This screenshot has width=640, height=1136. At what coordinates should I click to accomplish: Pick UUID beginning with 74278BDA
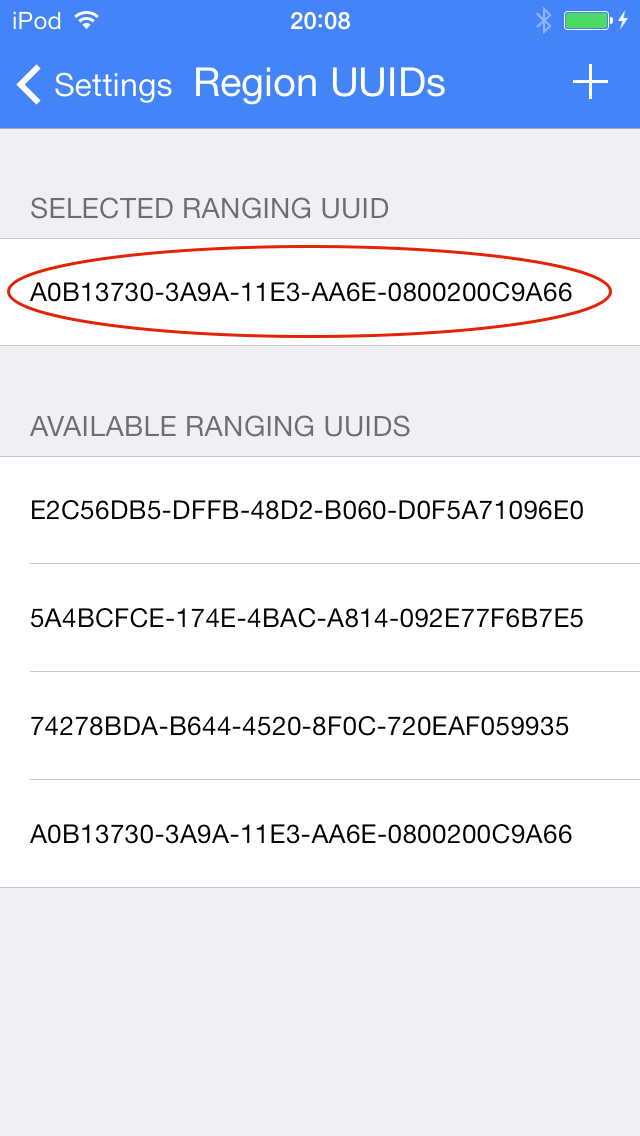pos(320,726)
